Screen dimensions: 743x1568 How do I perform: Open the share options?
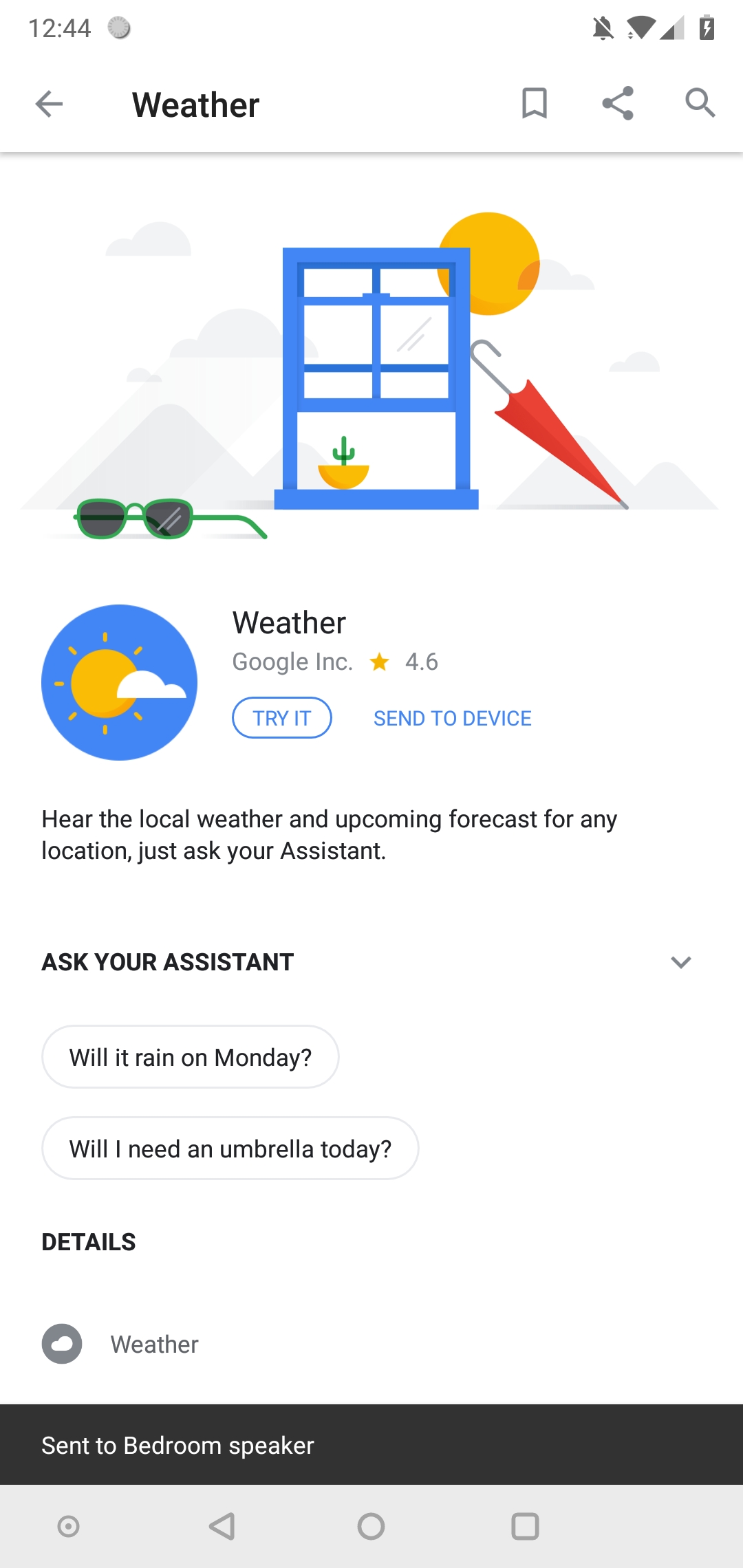click(618, 103)
